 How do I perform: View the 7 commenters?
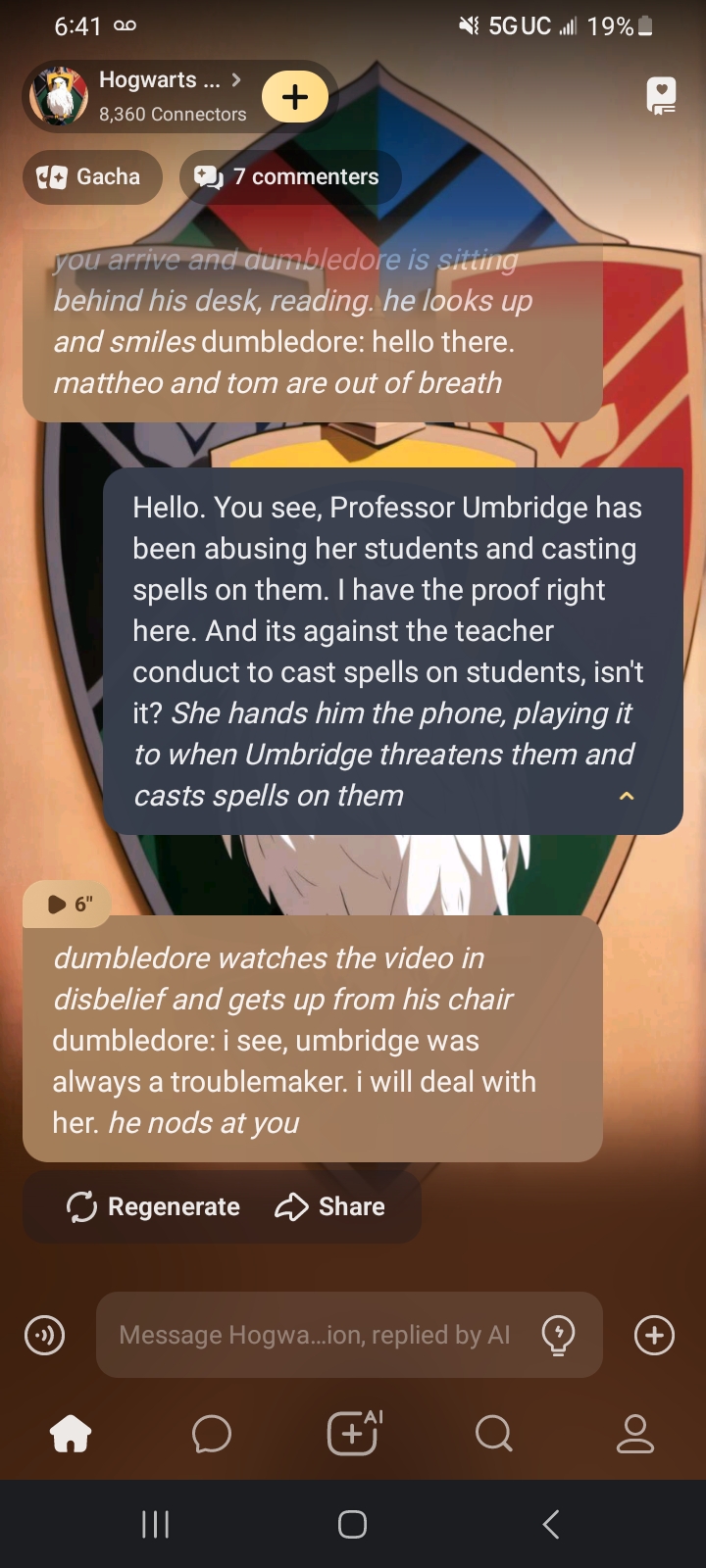(x=290, y=177)
